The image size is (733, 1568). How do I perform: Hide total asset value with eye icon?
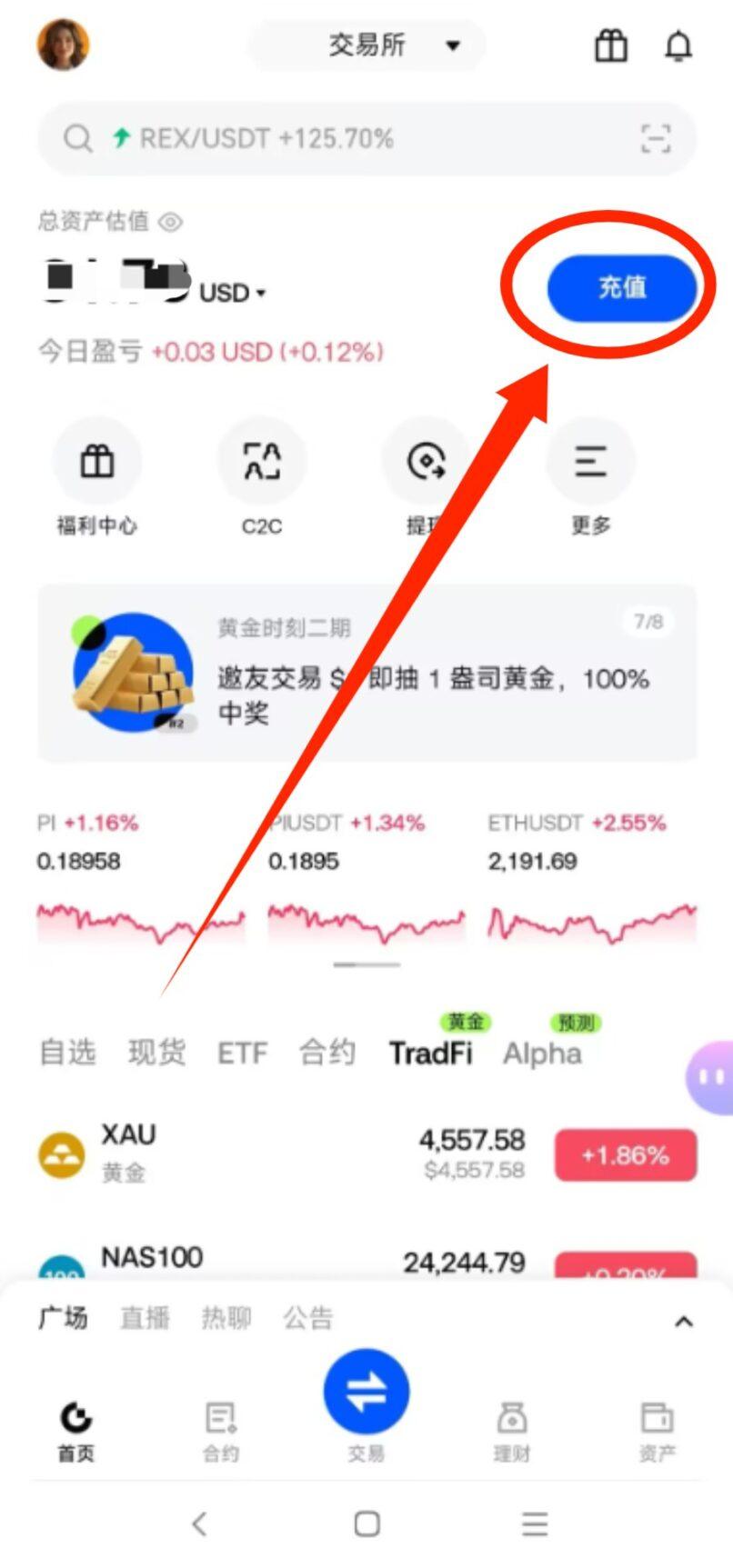171,221
